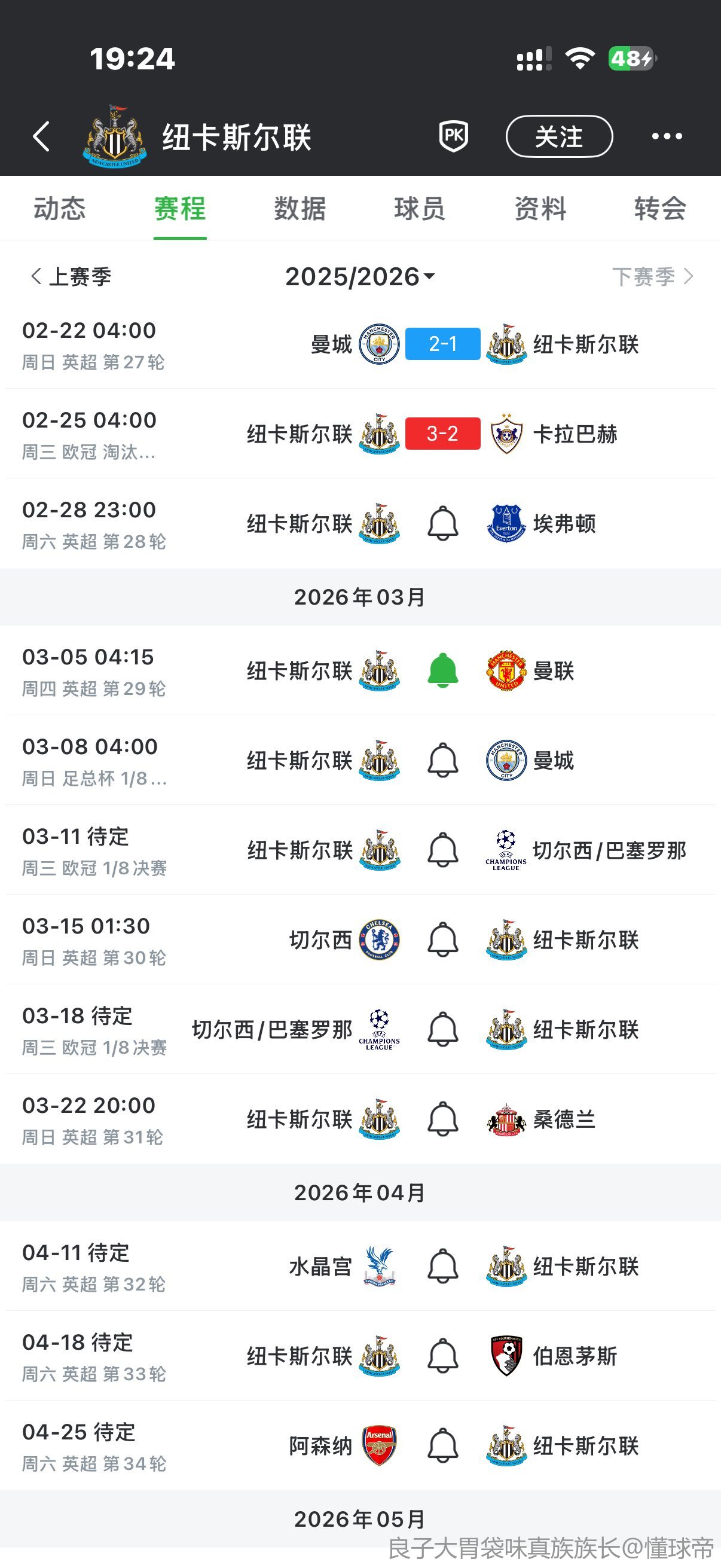Switch to the 动态 tab
The image size is (721, 1568).
pos(60,209)
